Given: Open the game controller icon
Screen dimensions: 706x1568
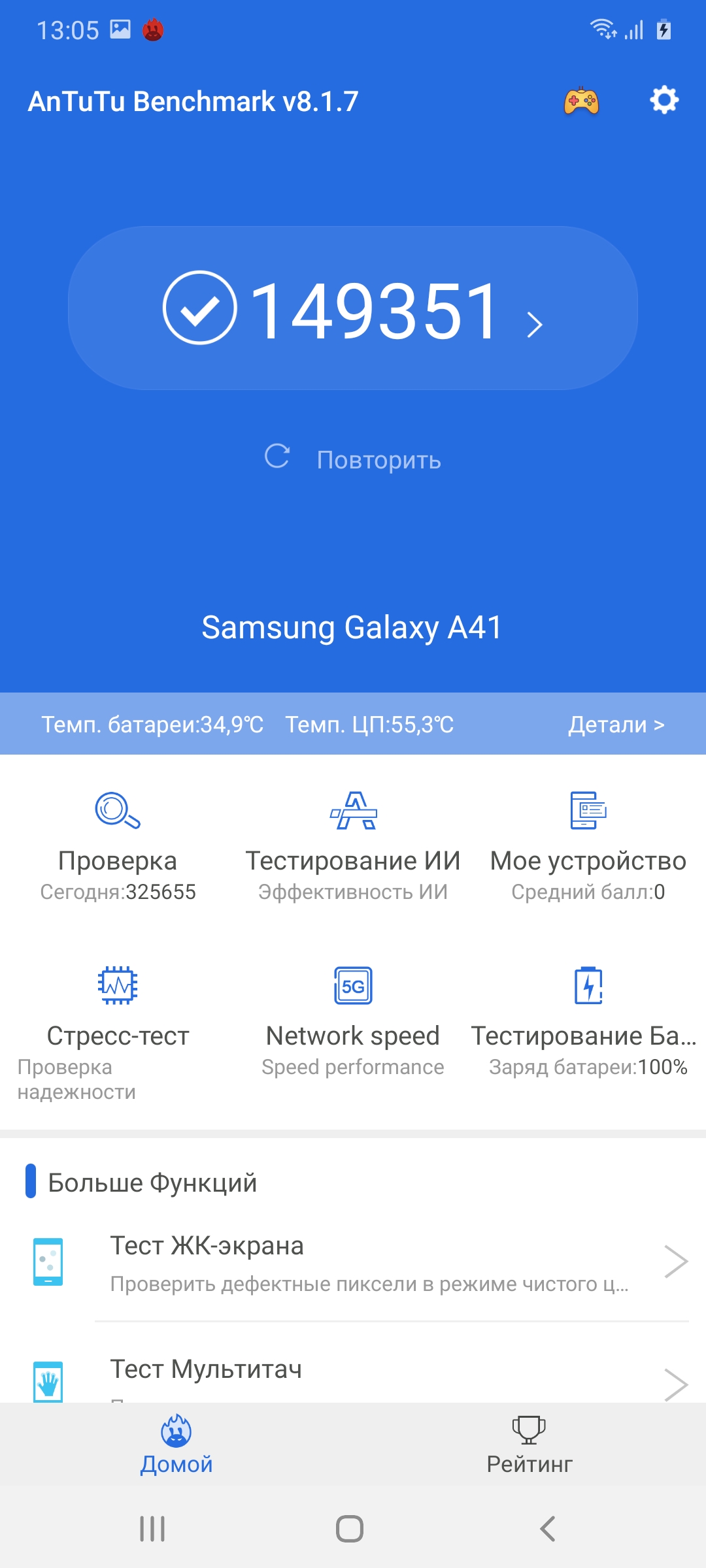Looking at the screenshot, I should pyautogui.click(x=581, y=101).
